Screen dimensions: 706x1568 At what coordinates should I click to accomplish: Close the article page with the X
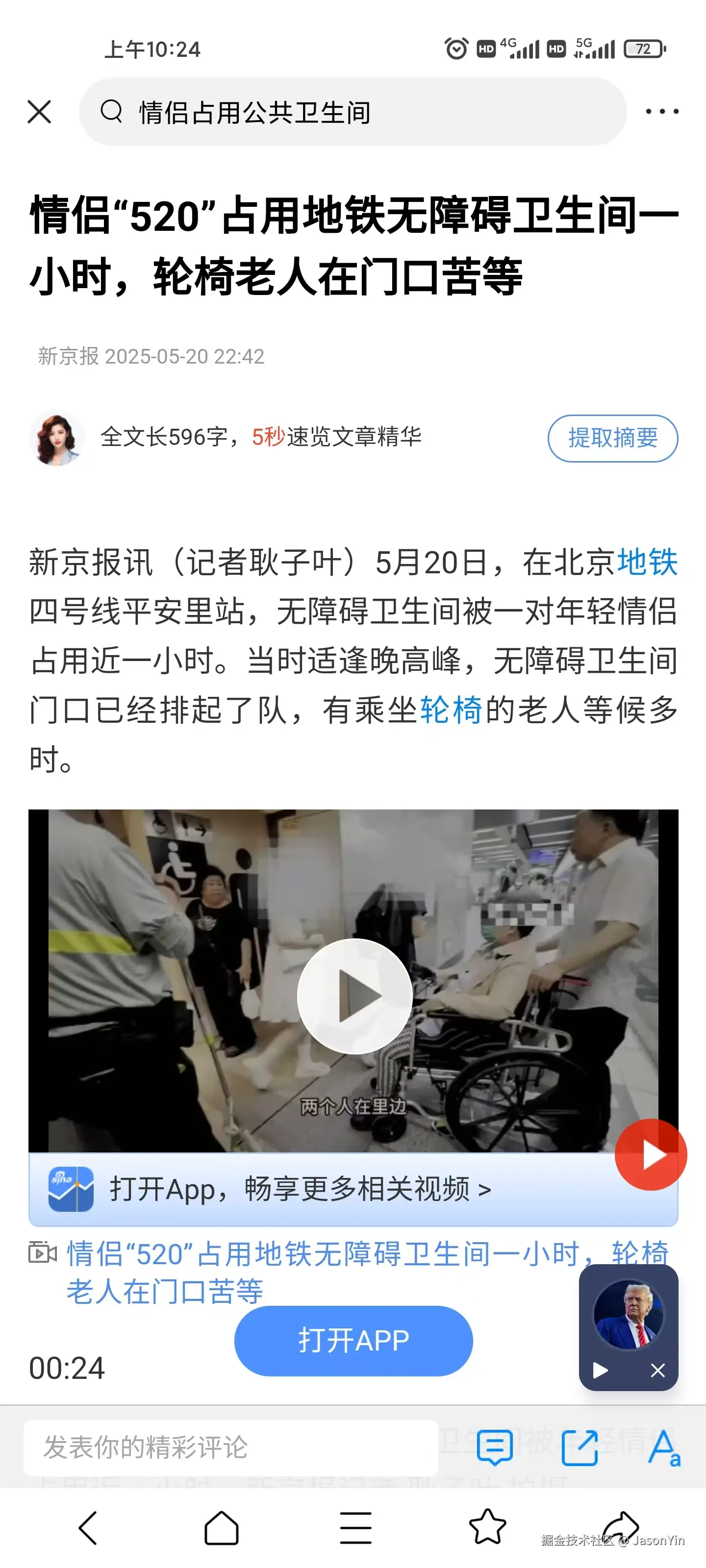click(x=40, y=112)
